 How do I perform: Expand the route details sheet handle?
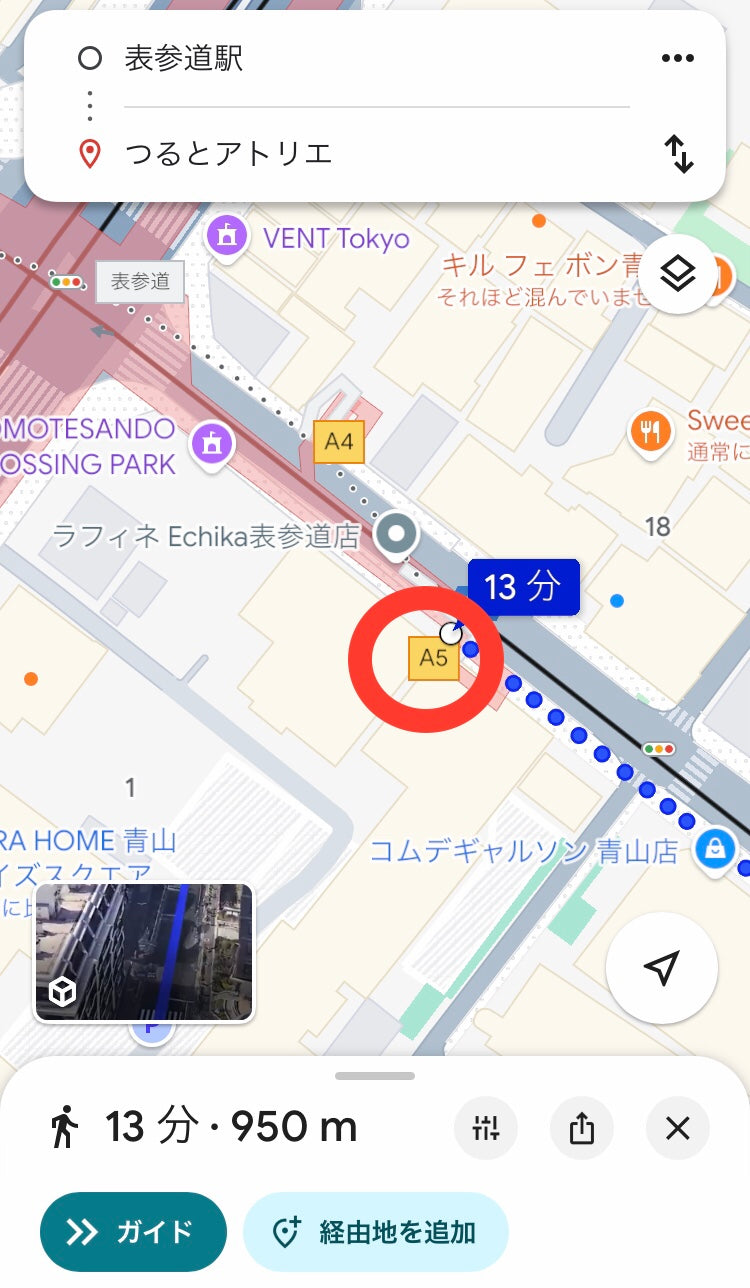click(x=375, y=1076)
